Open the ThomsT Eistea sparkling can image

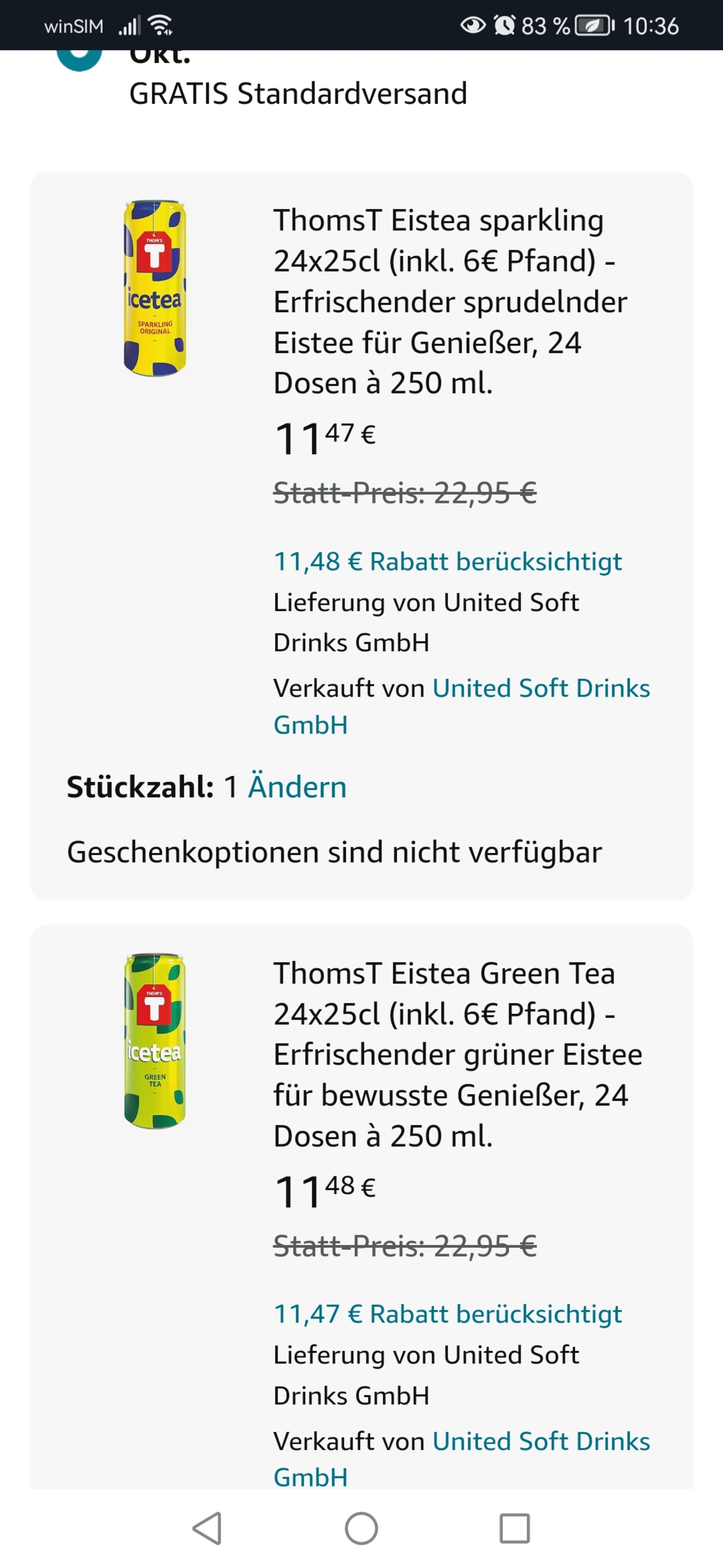[154, 288]
